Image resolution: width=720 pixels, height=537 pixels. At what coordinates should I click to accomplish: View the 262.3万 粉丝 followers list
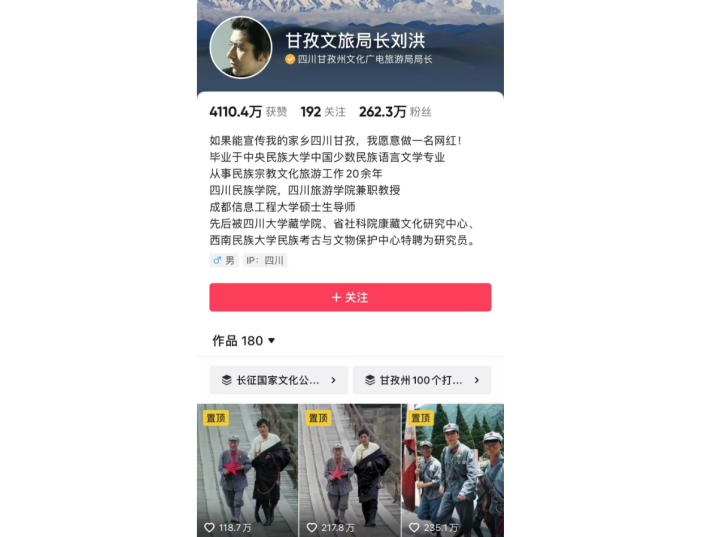[394, 112]
